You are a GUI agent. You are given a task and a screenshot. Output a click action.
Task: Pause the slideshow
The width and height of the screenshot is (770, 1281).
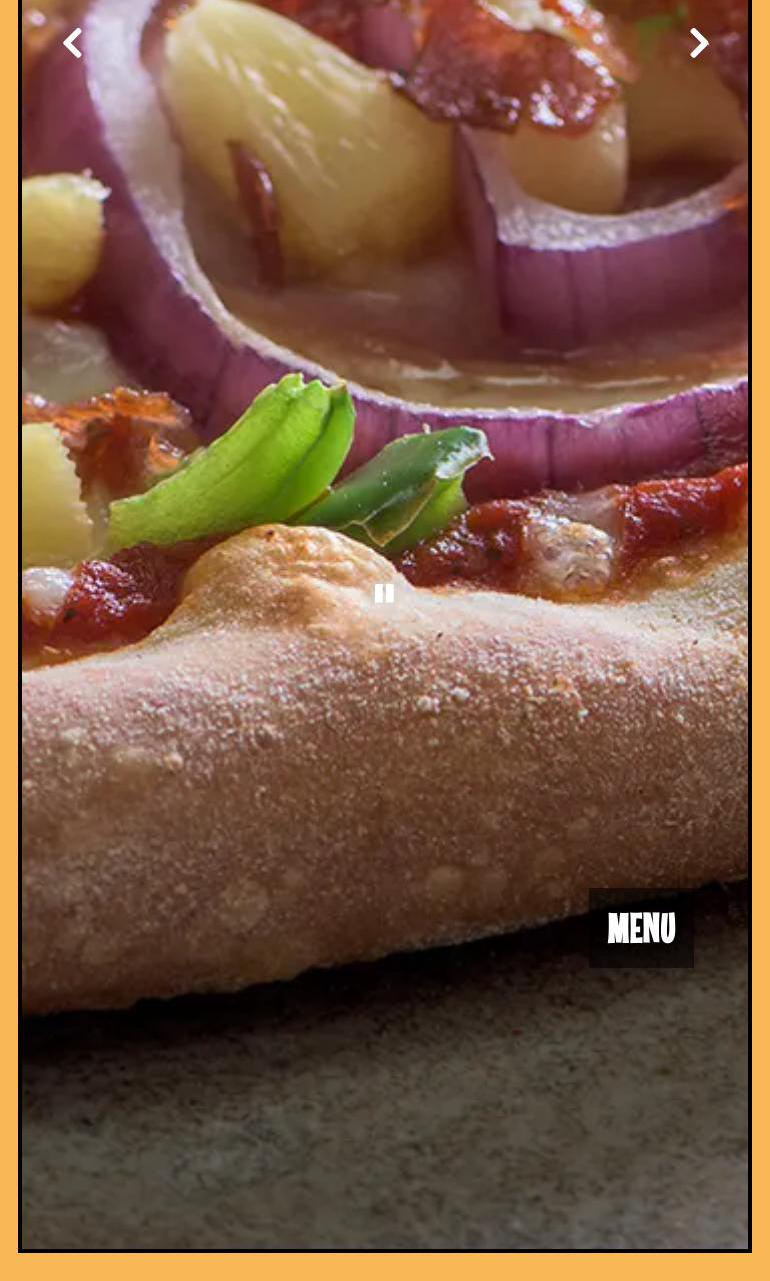tap(384, 594)
